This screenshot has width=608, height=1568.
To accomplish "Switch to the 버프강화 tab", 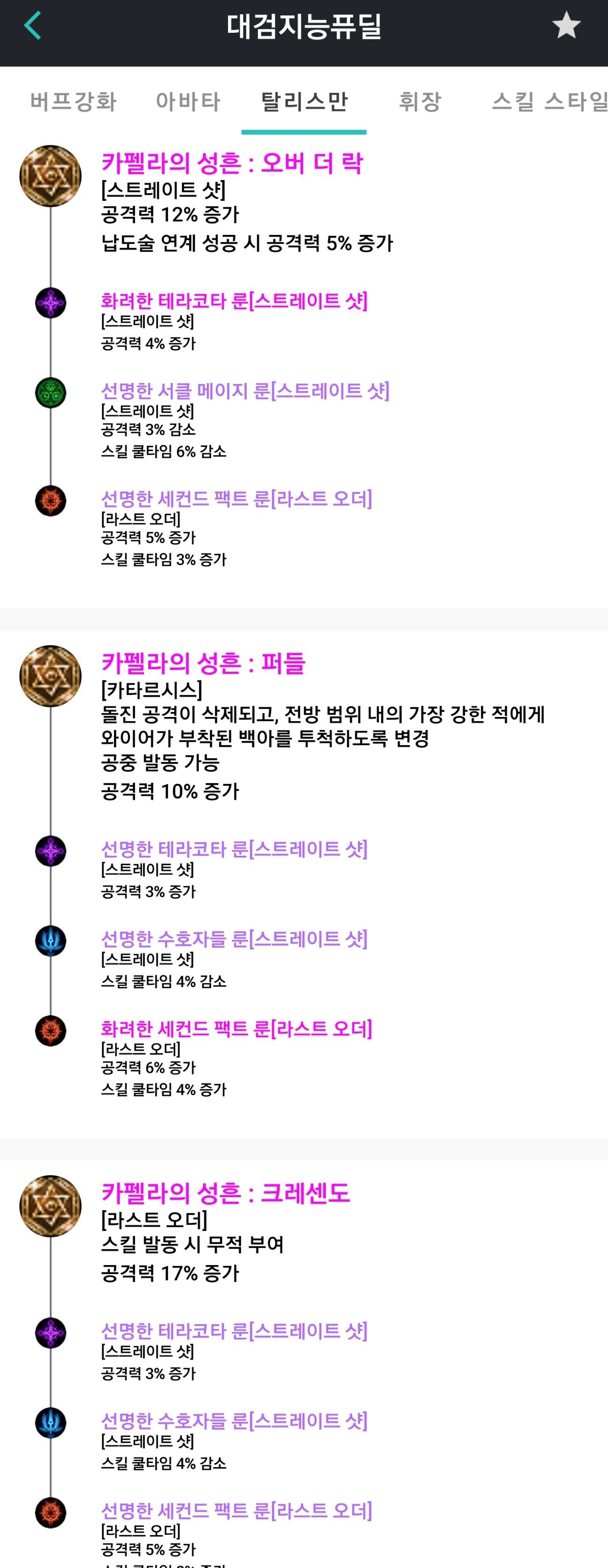I will (x=73, y=101).
